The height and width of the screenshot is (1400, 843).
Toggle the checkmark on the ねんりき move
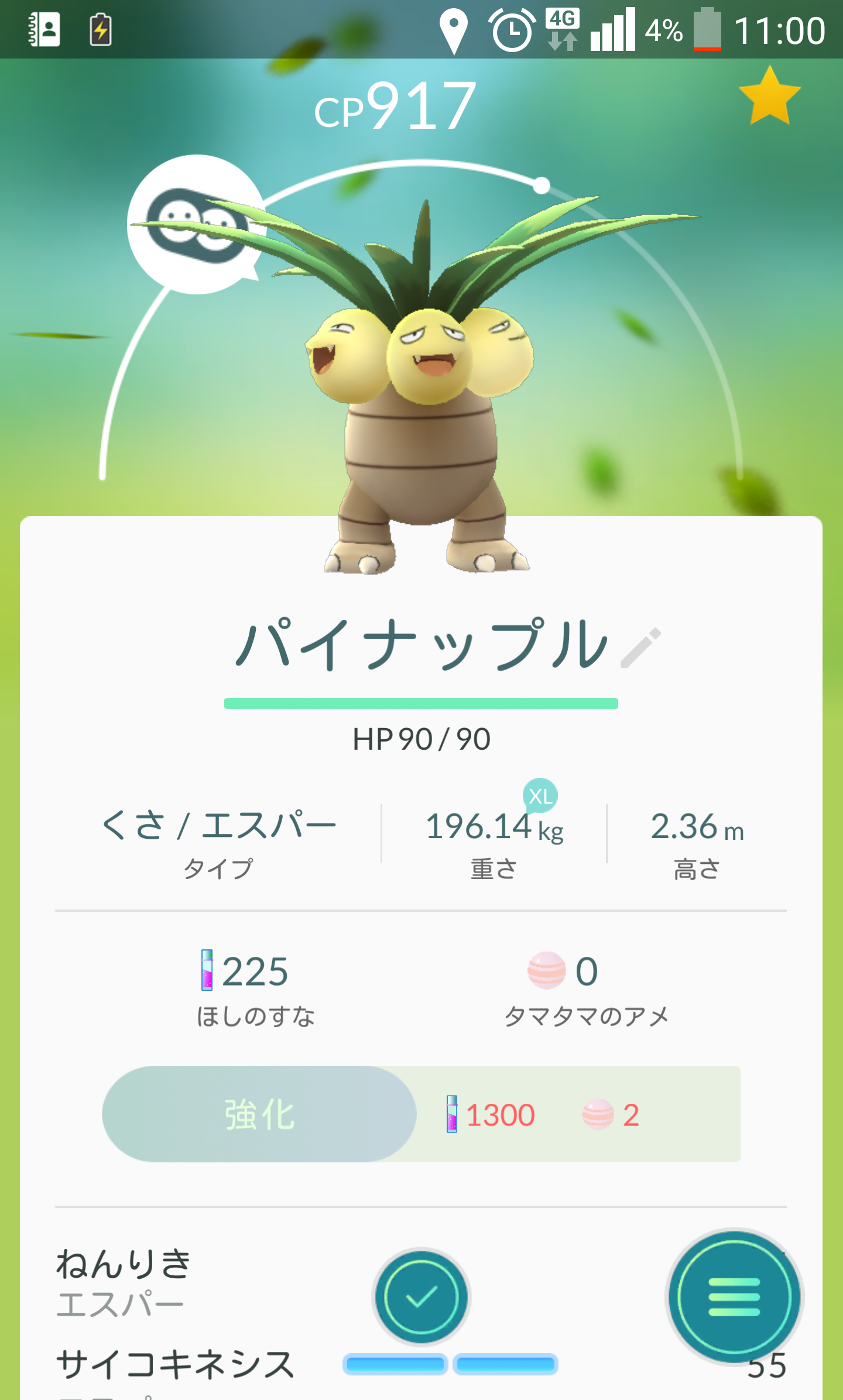[420, 1298]
